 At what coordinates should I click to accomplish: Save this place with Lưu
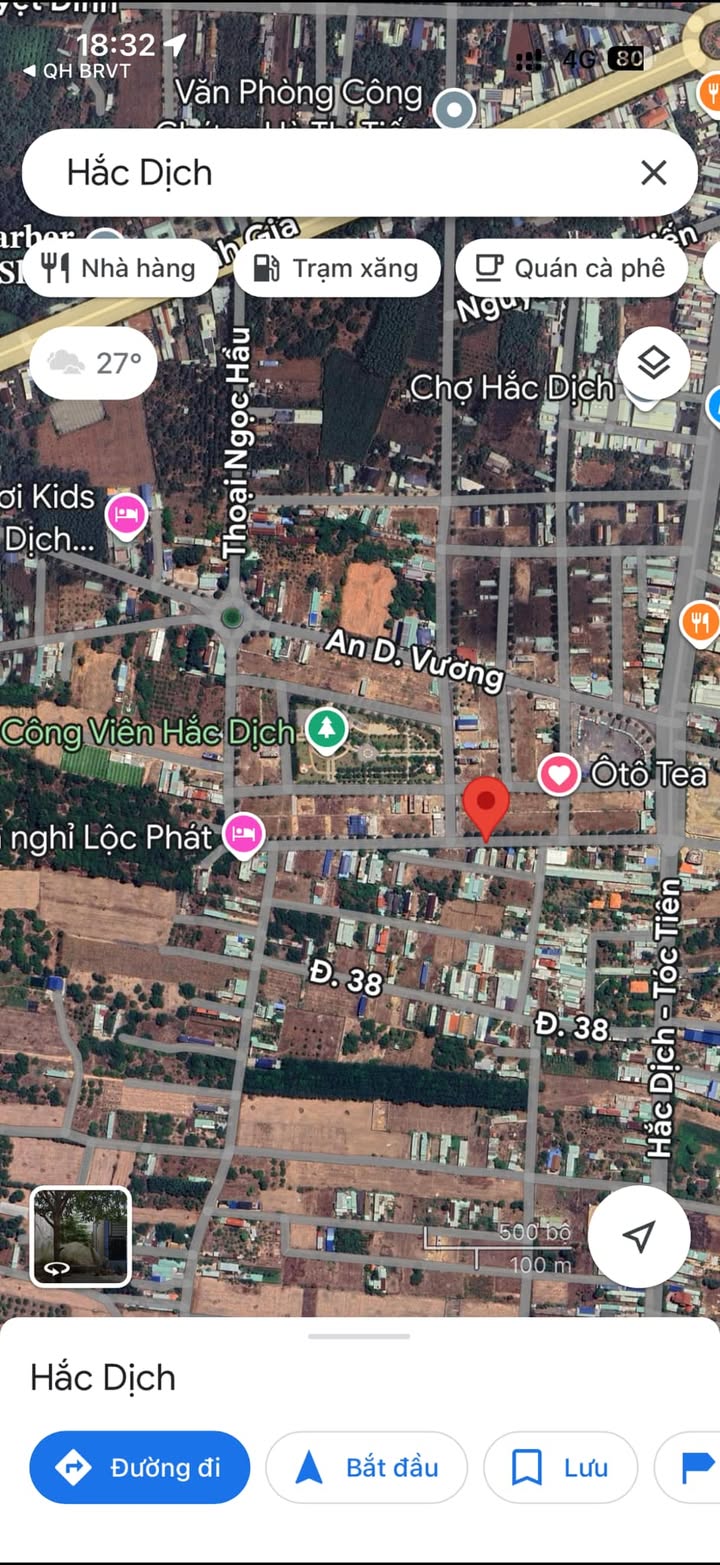click(560, 1467)
